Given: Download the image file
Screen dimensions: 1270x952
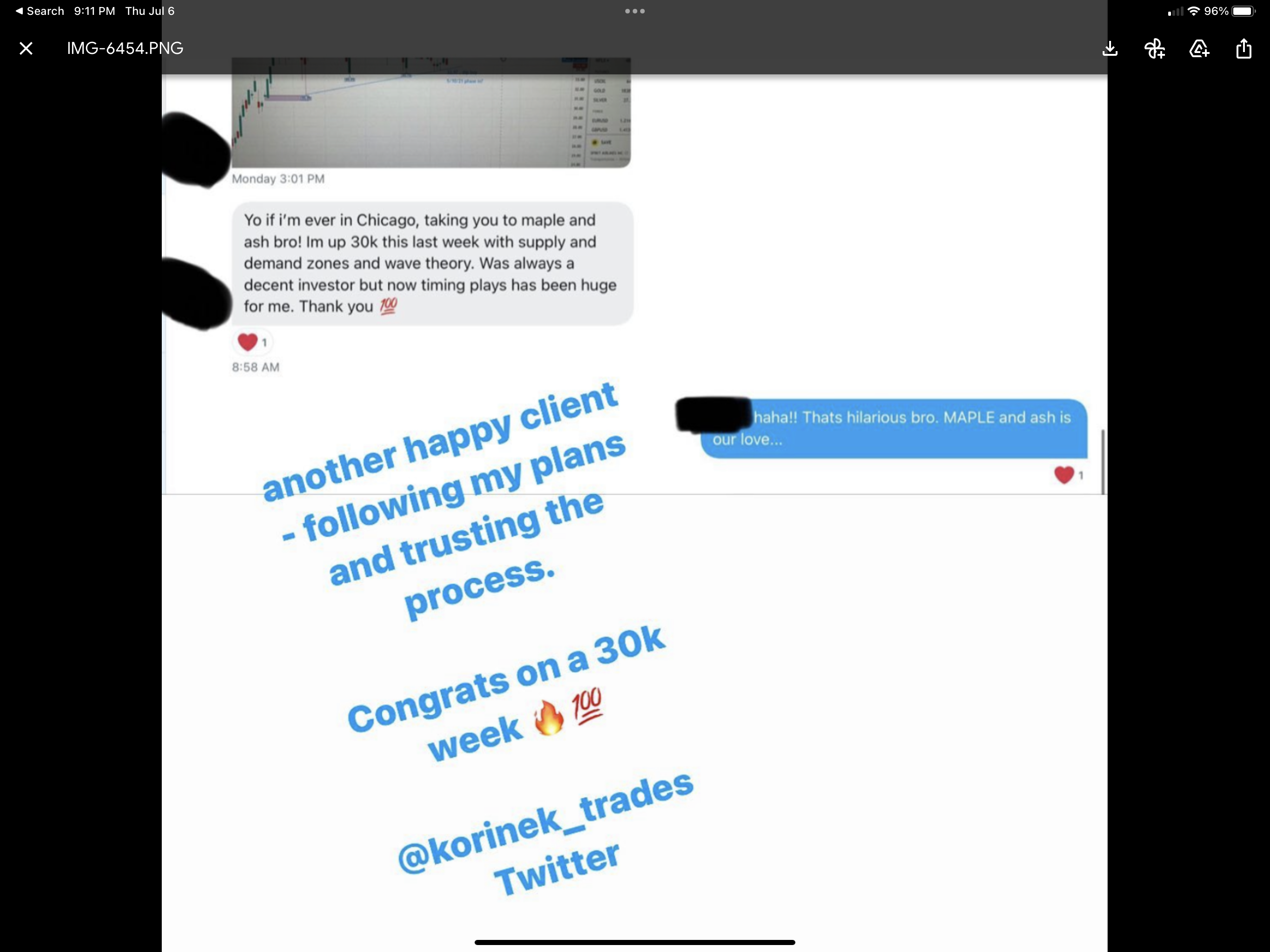Looking at the screenshot, I should coord(1110,49).
